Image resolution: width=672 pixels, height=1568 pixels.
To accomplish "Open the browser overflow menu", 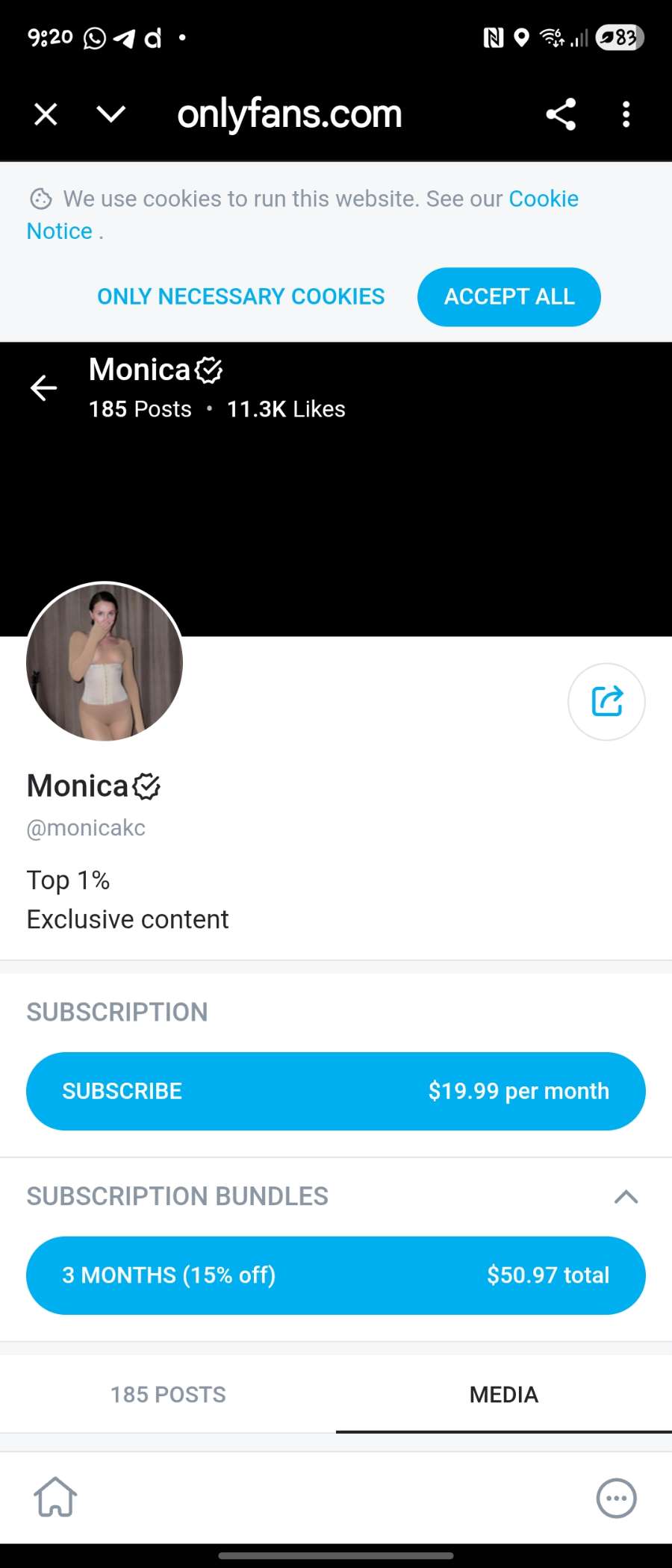I will click(x=626, y=114).
